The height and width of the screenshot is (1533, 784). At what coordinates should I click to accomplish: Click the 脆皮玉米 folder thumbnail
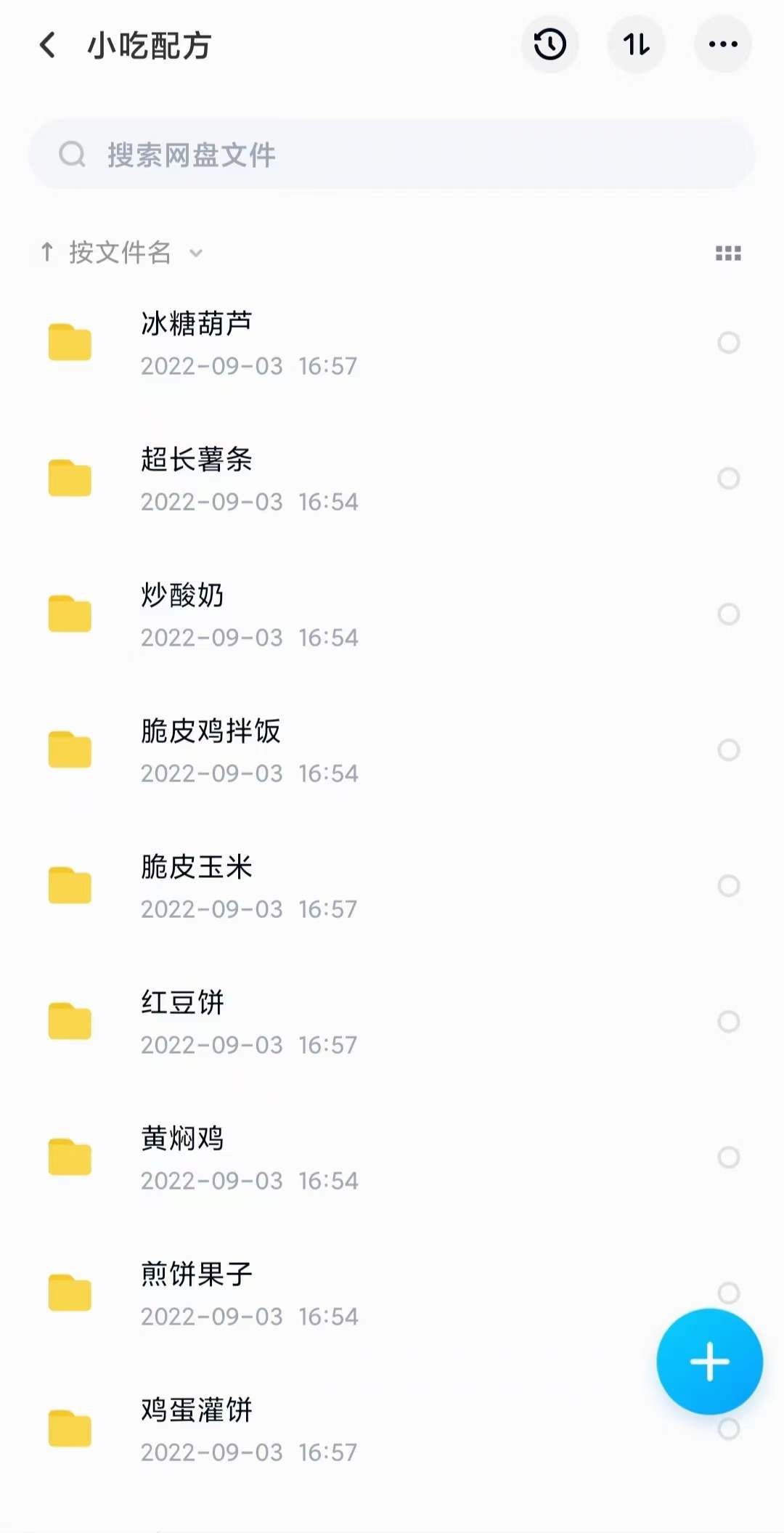(69, 885)
